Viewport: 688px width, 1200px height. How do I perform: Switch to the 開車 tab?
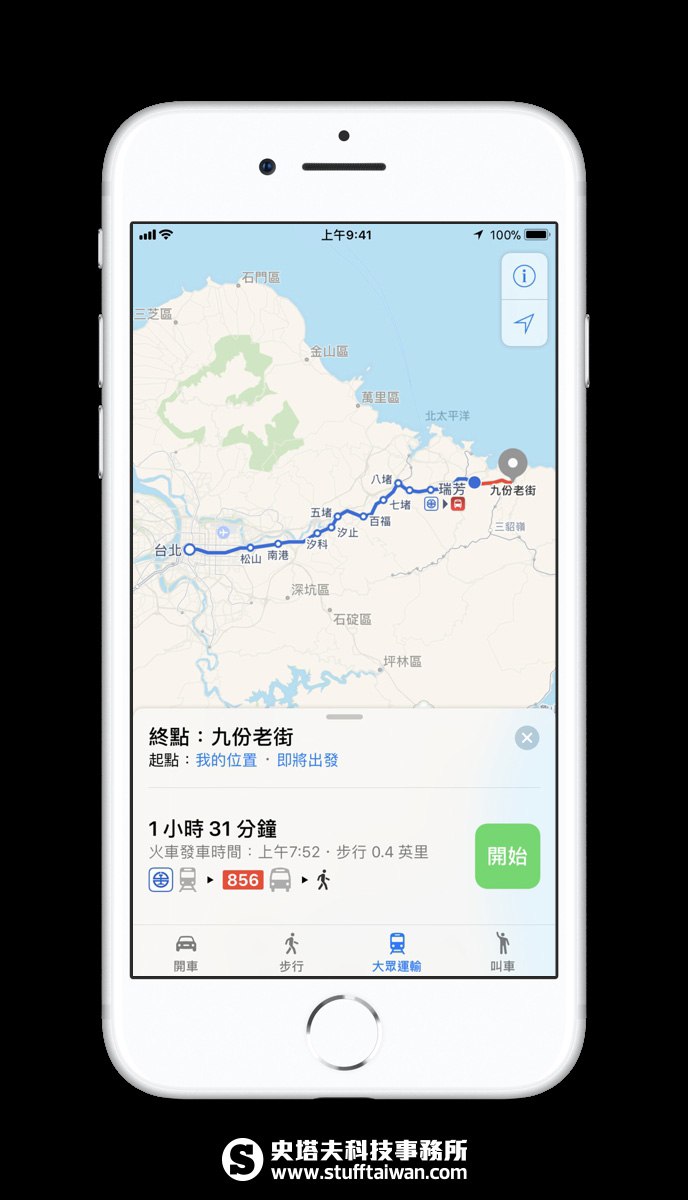[186, 952]
